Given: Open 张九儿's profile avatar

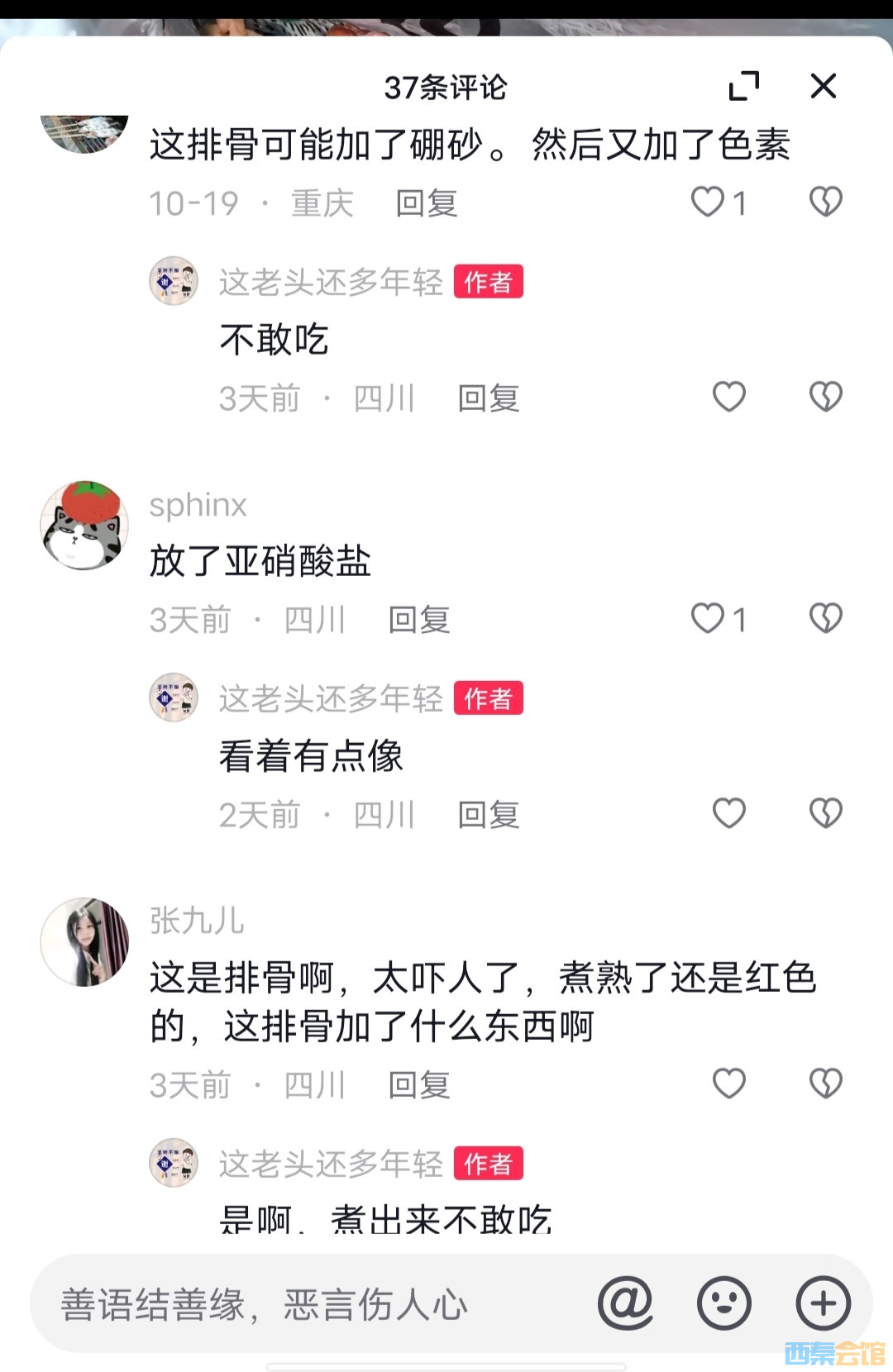Looking at the screenshot, I should coord(84,942).
